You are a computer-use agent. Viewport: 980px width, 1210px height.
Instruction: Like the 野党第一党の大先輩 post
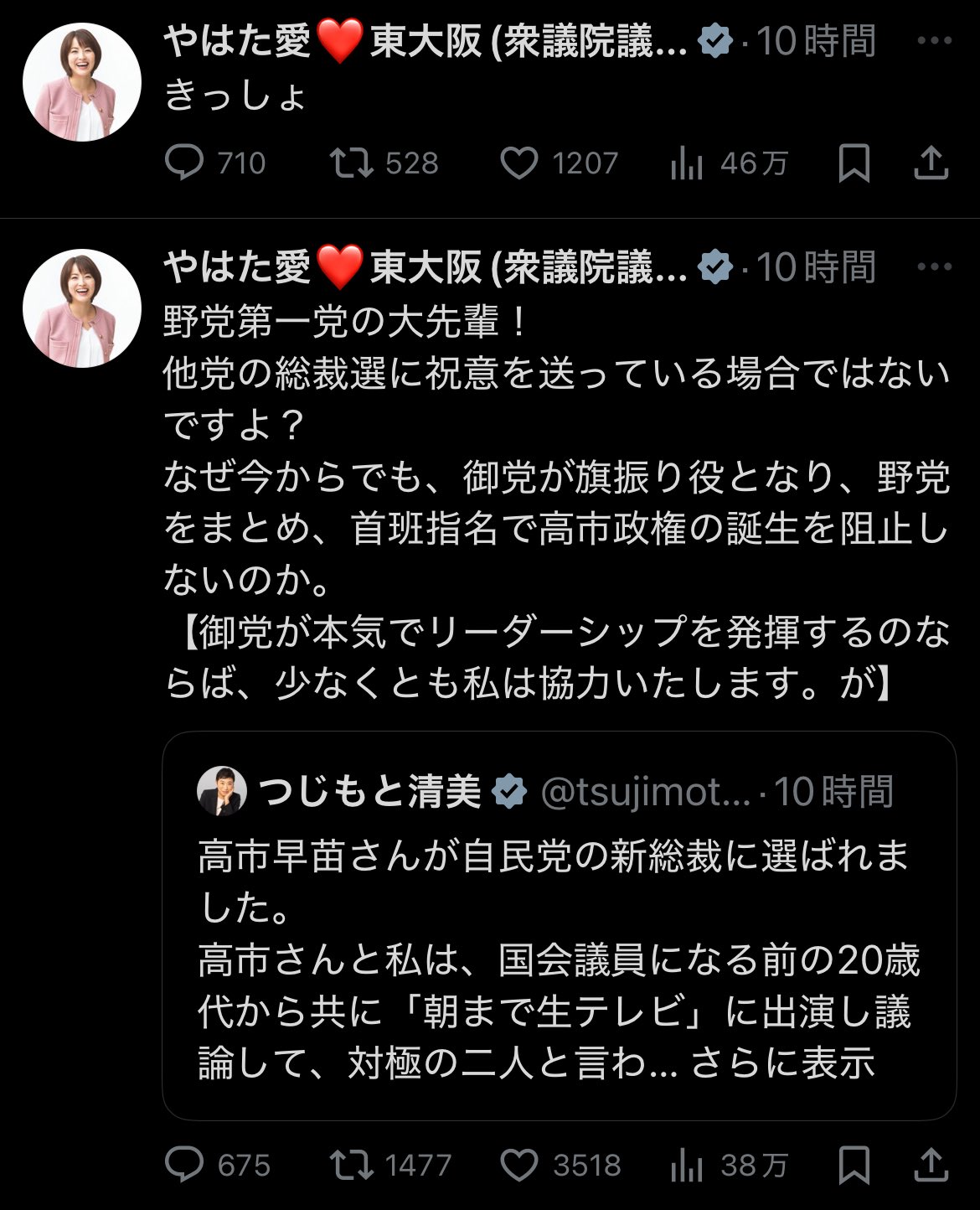pos(518,1165)
